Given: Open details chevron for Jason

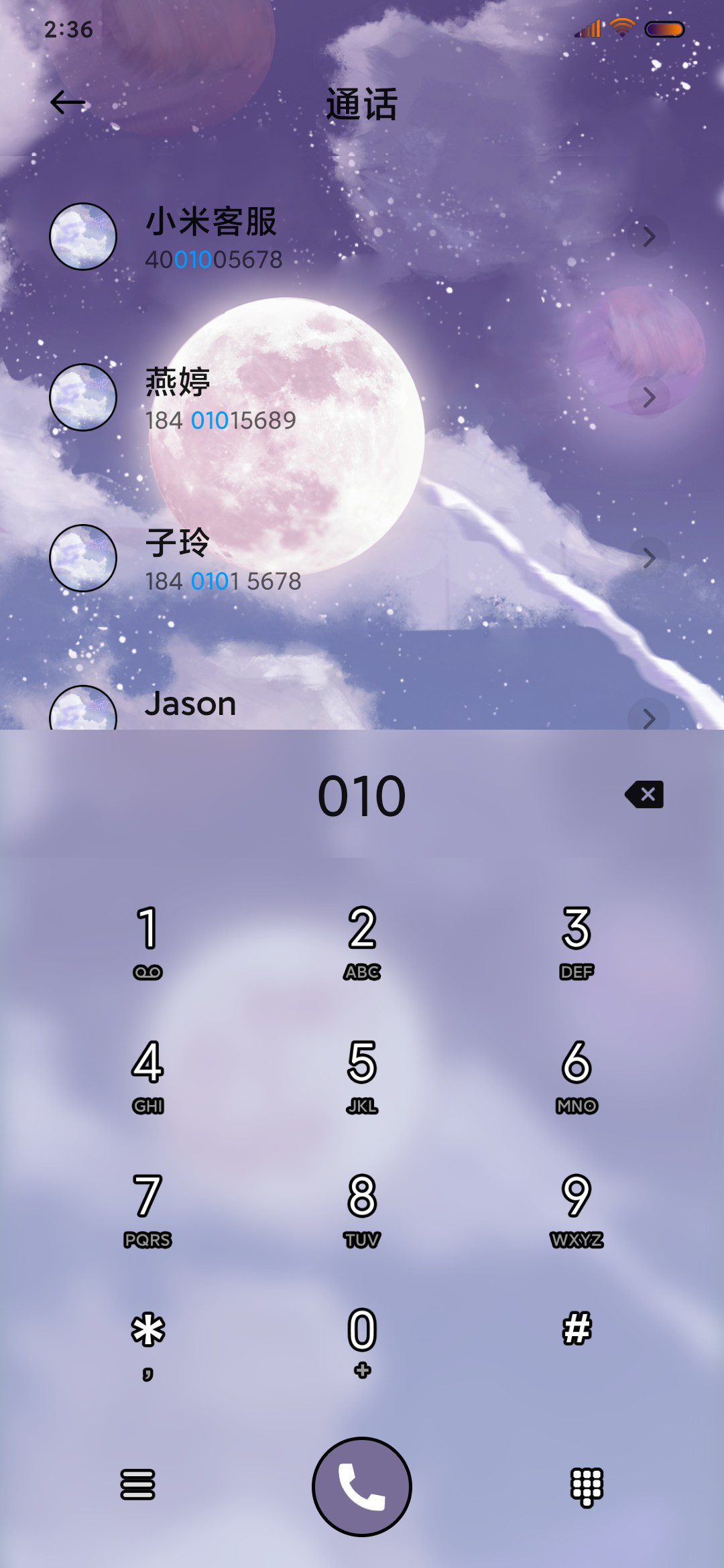Looking at the screenshot, I should point(648,718).
